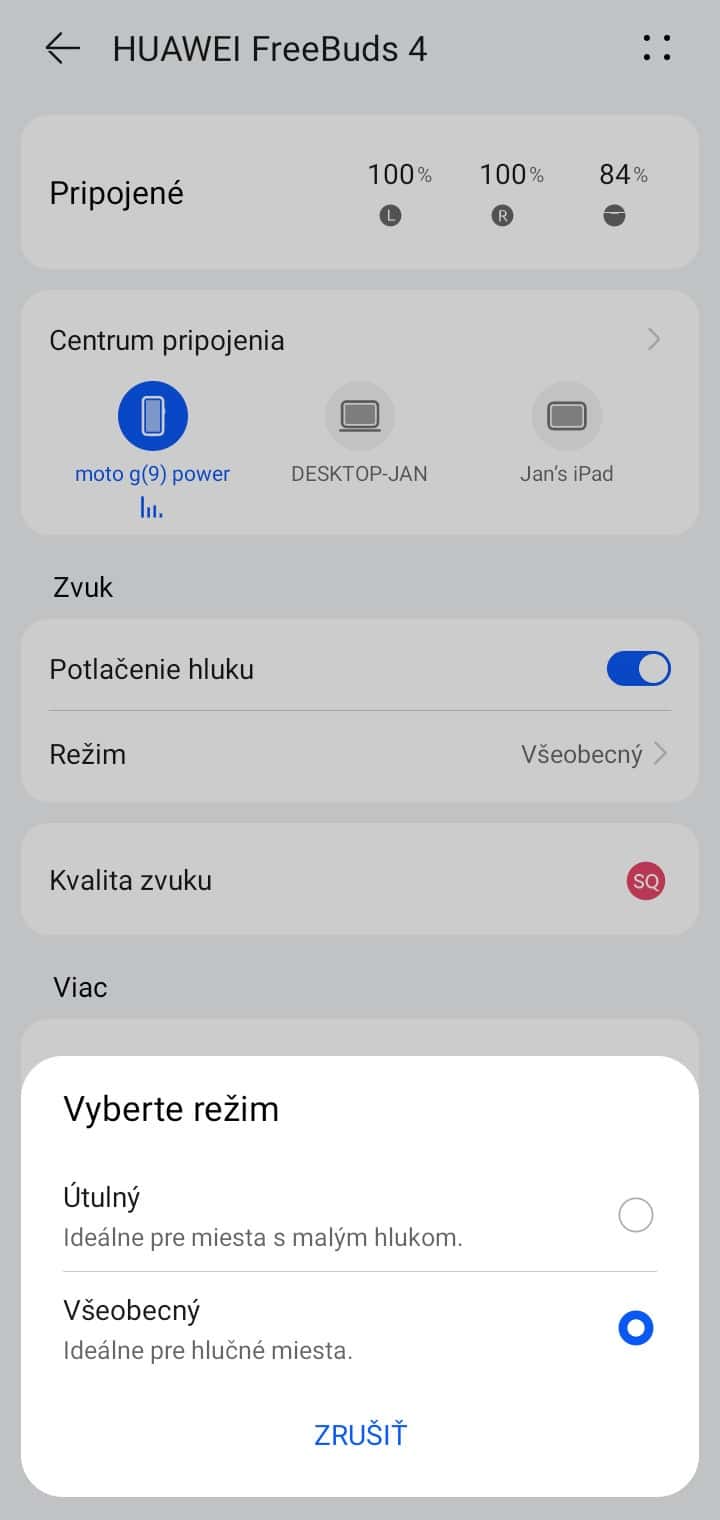Select the Útulný mode radio button
The image size is (720, 1520).
(636, 1215)
